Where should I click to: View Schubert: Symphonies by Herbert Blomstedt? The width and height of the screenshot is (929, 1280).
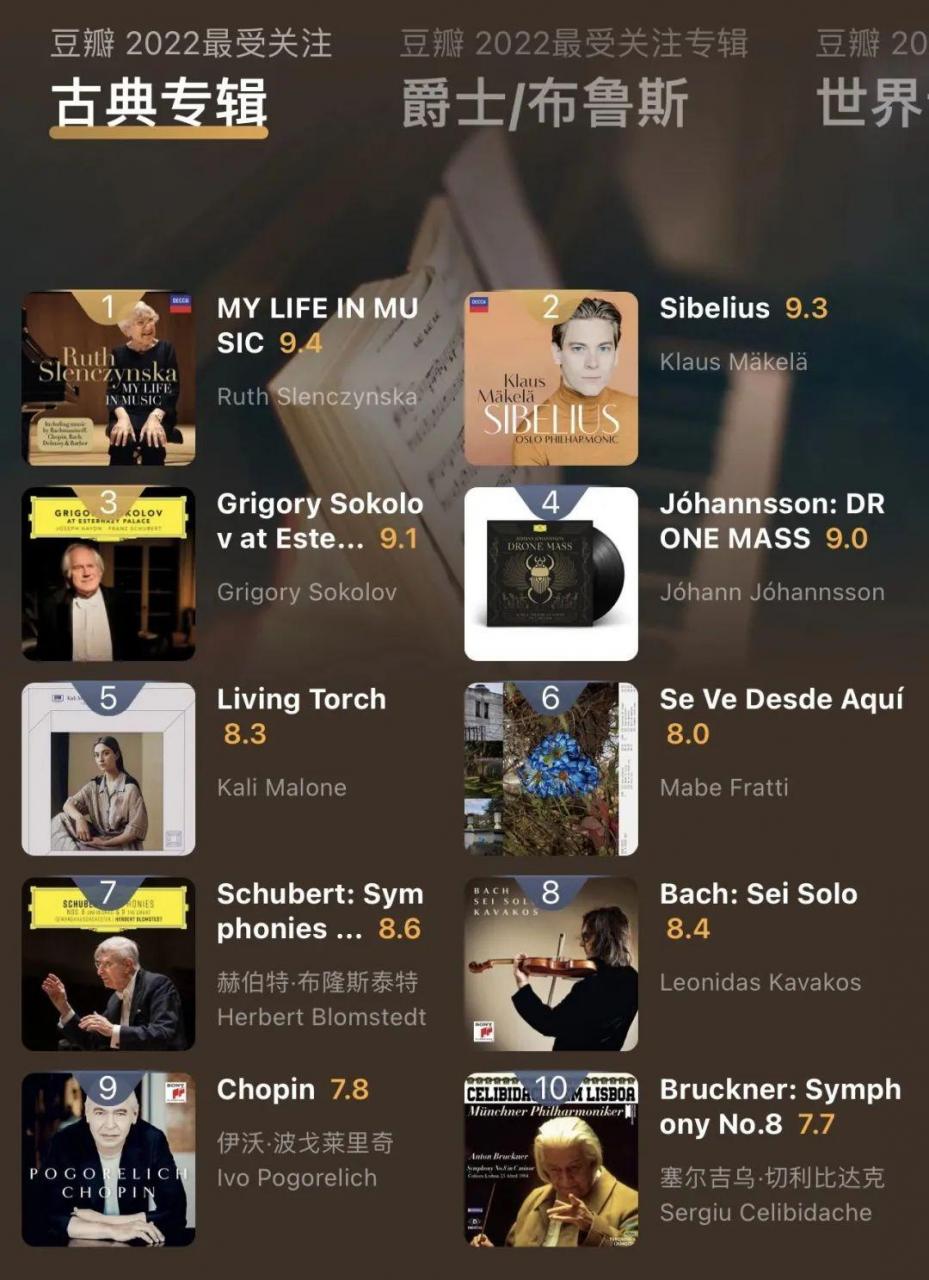[109, 964]
